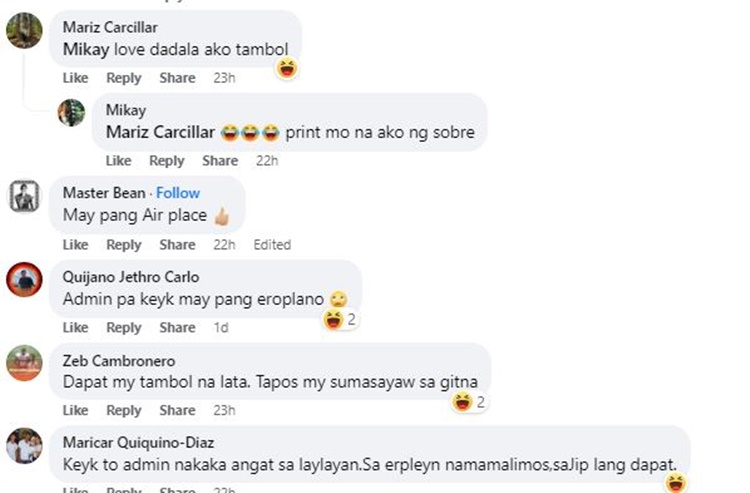Image resolution: width=750 pixels, height=493 pixels.
Task: Open Mariz Carcillar's profile picture
Action: [24, 31]
